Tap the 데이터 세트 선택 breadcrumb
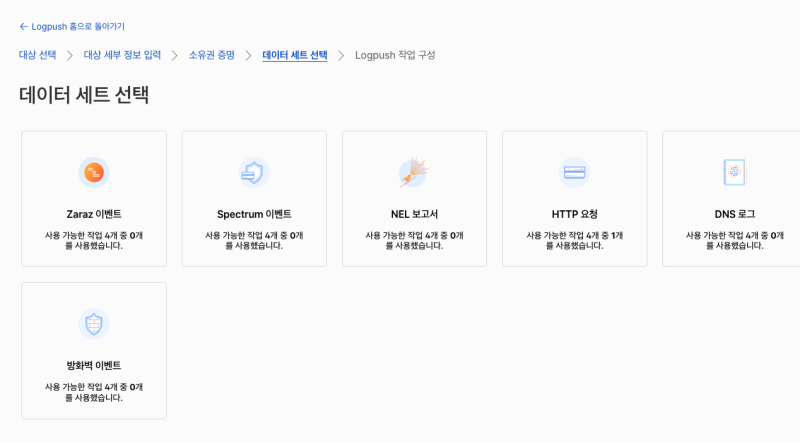The height and width of the screenshot is (442, 800). 295,55
